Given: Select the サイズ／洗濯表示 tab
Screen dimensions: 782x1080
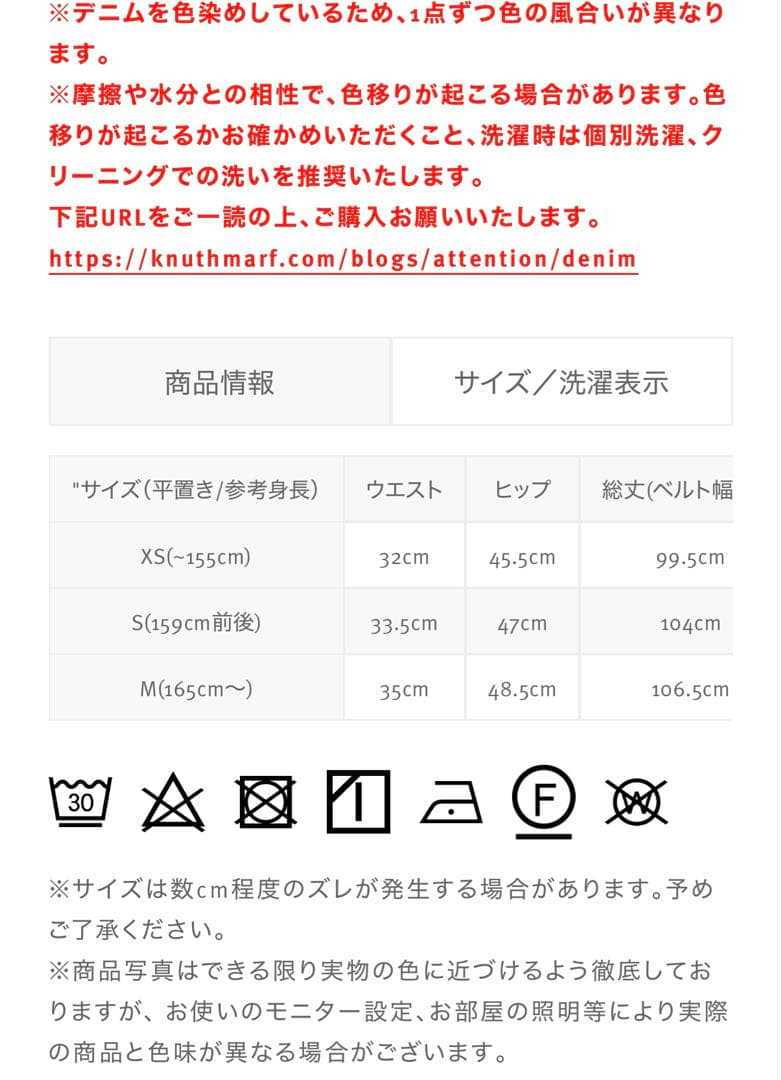Looking at the screenshot, I should pyautogui.click(x=561, y=382).
